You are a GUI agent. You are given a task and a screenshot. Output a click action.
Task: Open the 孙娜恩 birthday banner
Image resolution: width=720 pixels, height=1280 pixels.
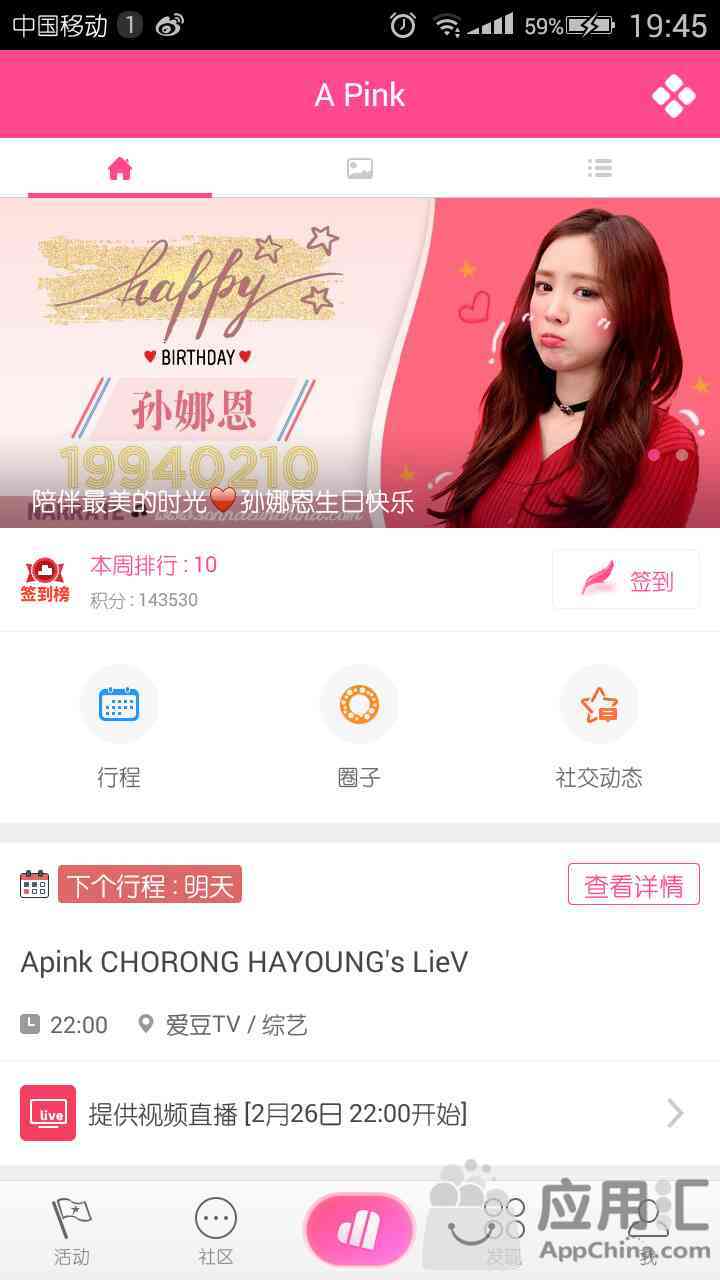click(x=360, y=362)
